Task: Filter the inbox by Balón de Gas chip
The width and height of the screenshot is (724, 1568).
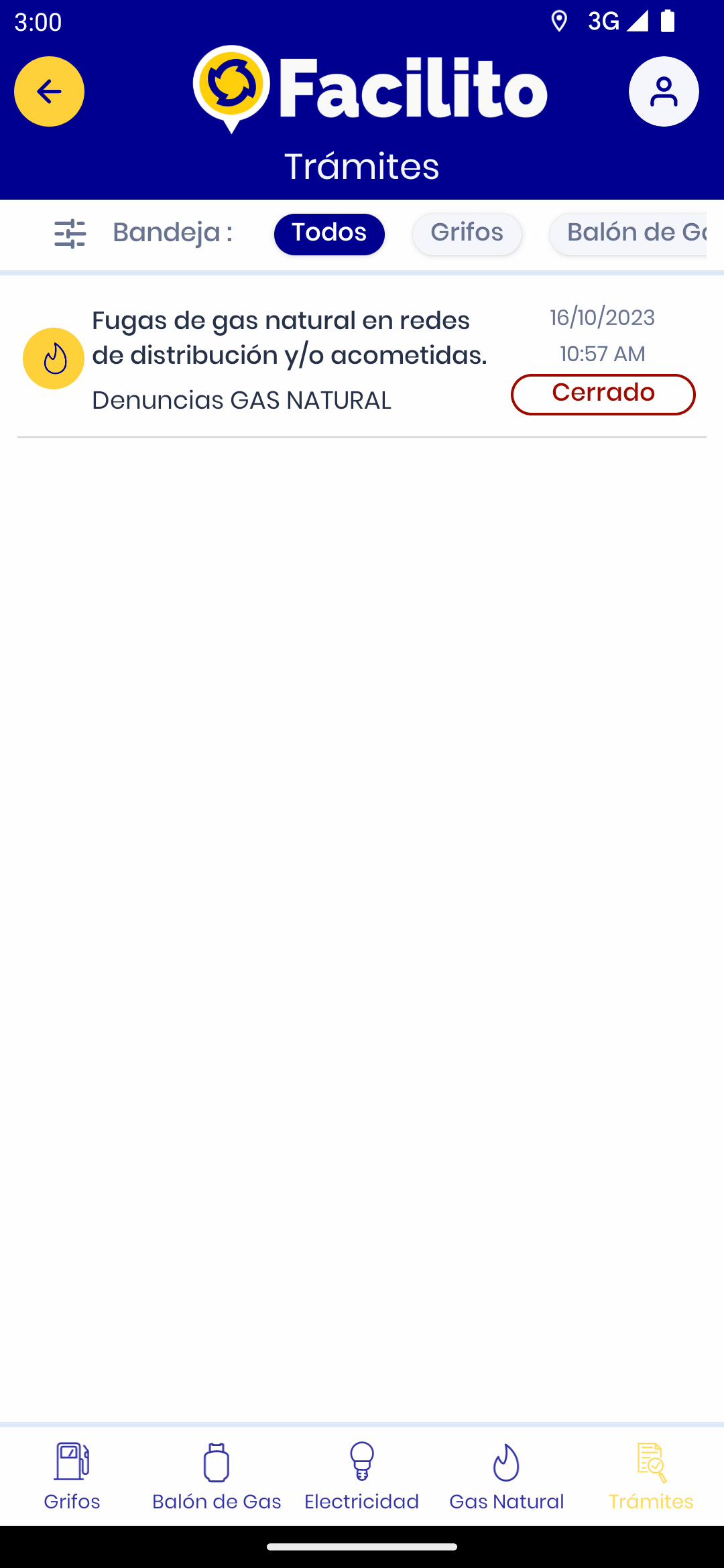Action: pos(628,234)
